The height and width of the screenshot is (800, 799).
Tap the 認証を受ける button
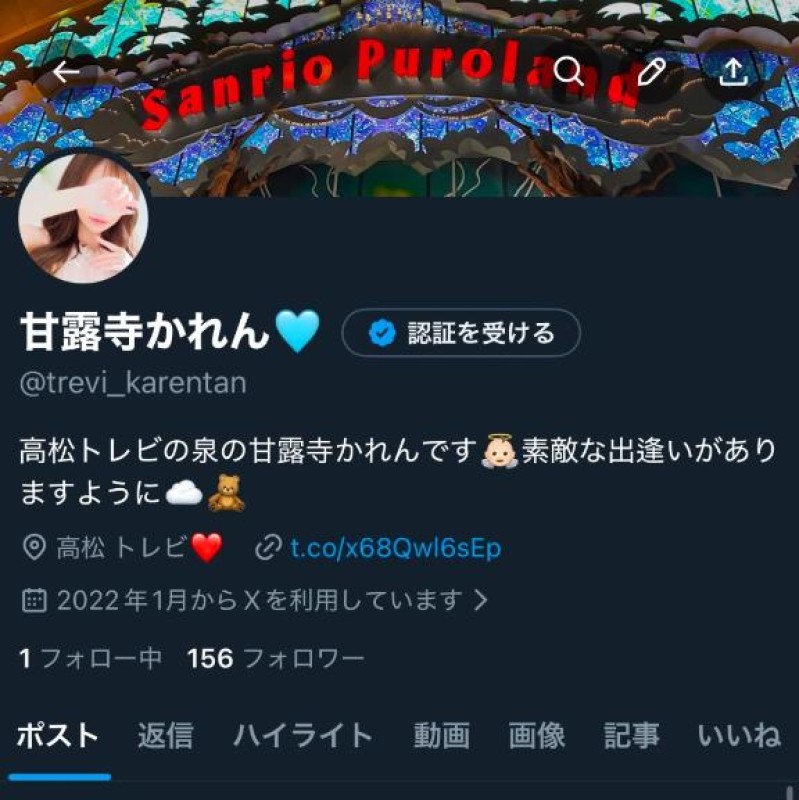pyautogui.click(x=461, y=333)
